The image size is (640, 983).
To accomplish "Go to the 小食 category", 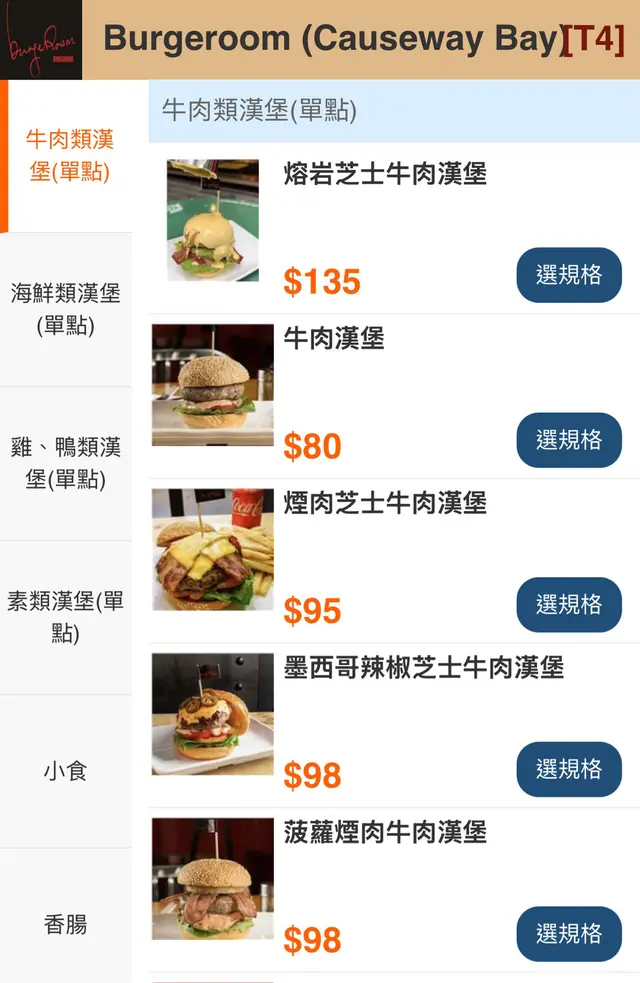I will click(66, 771).
